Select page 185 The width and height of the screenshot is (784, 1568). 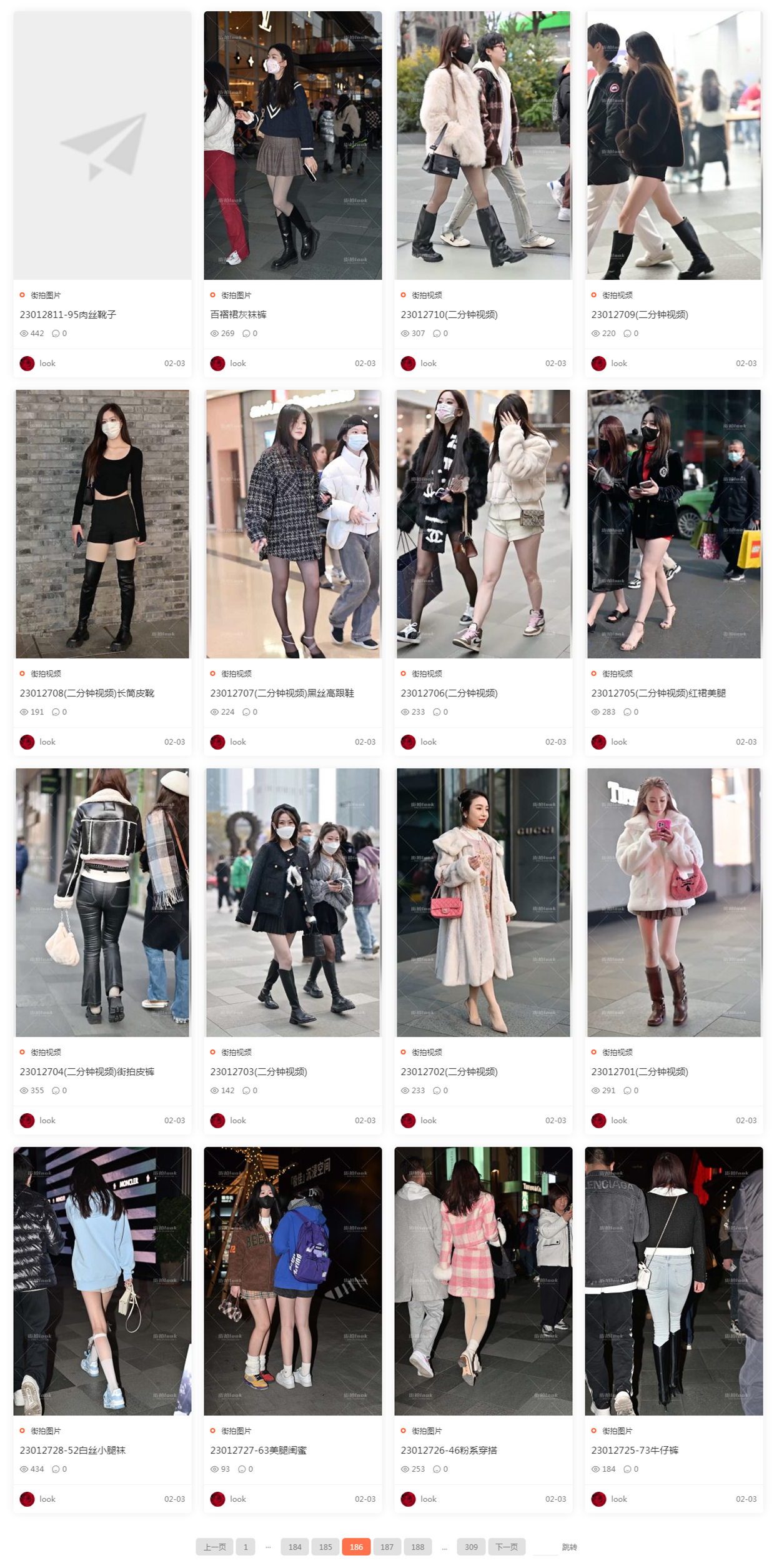(x=325, y=1547)
